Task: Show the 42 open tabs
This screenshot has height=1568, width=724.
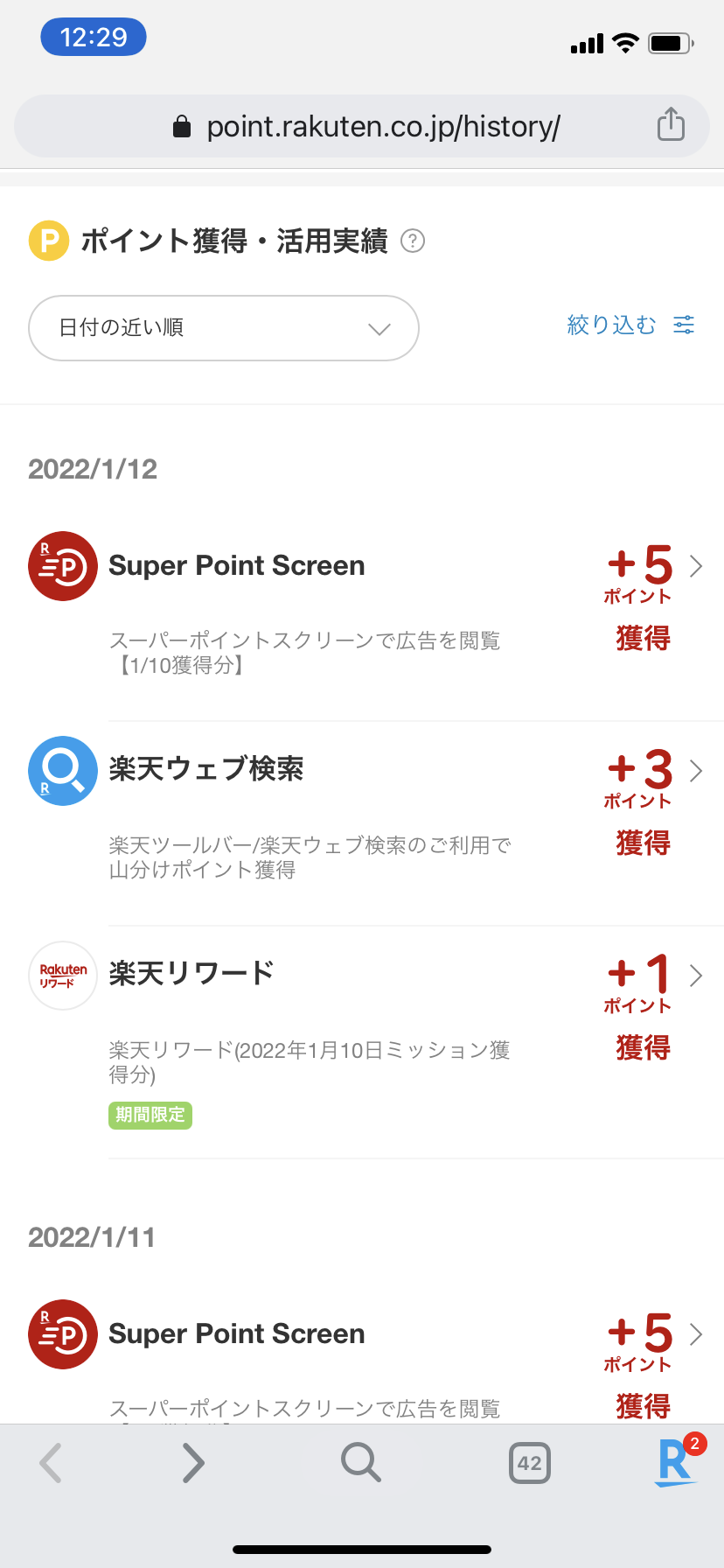Action: [x=529, y=1462]
